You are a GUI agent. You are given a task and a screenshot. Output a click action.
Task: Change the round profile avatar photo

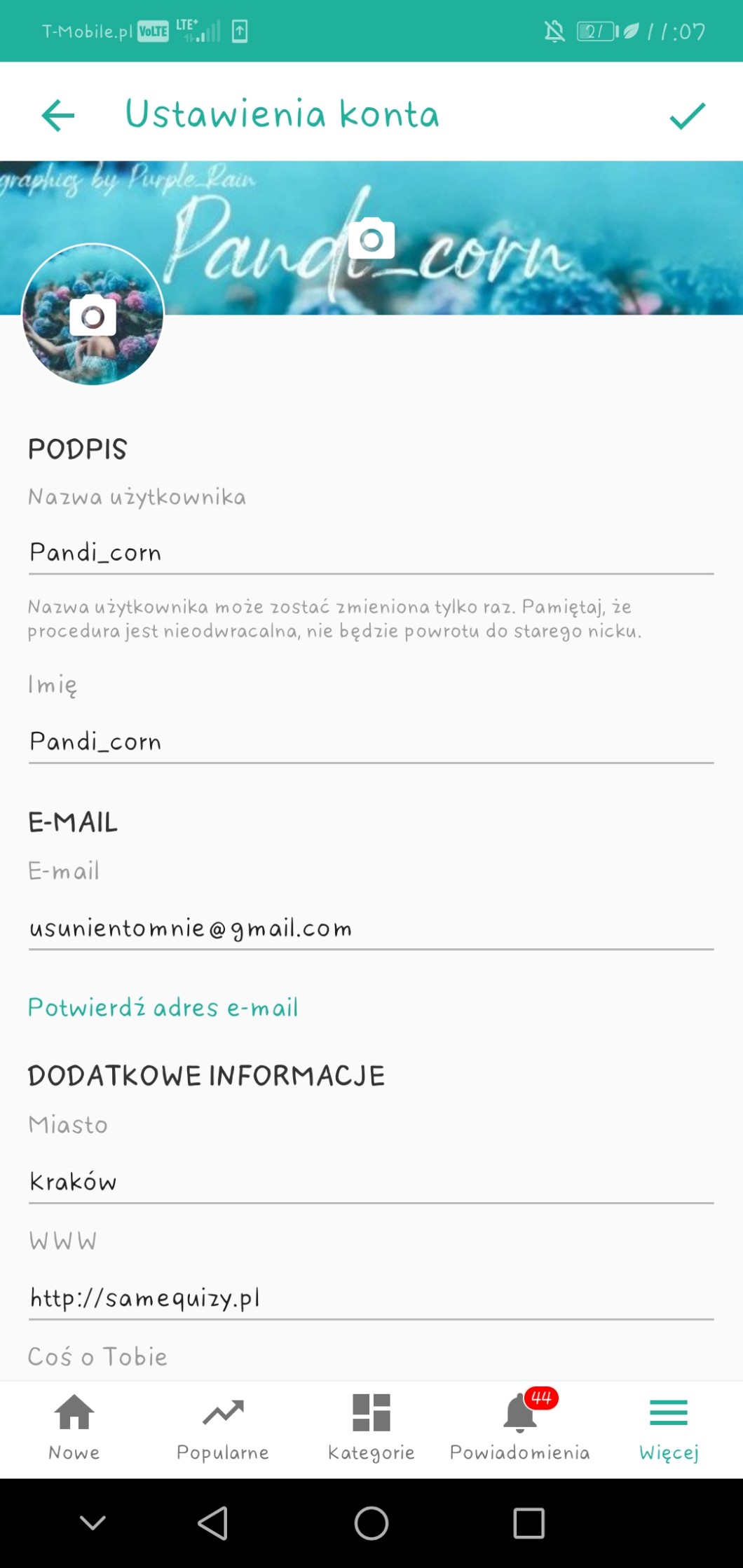point(93,315)
